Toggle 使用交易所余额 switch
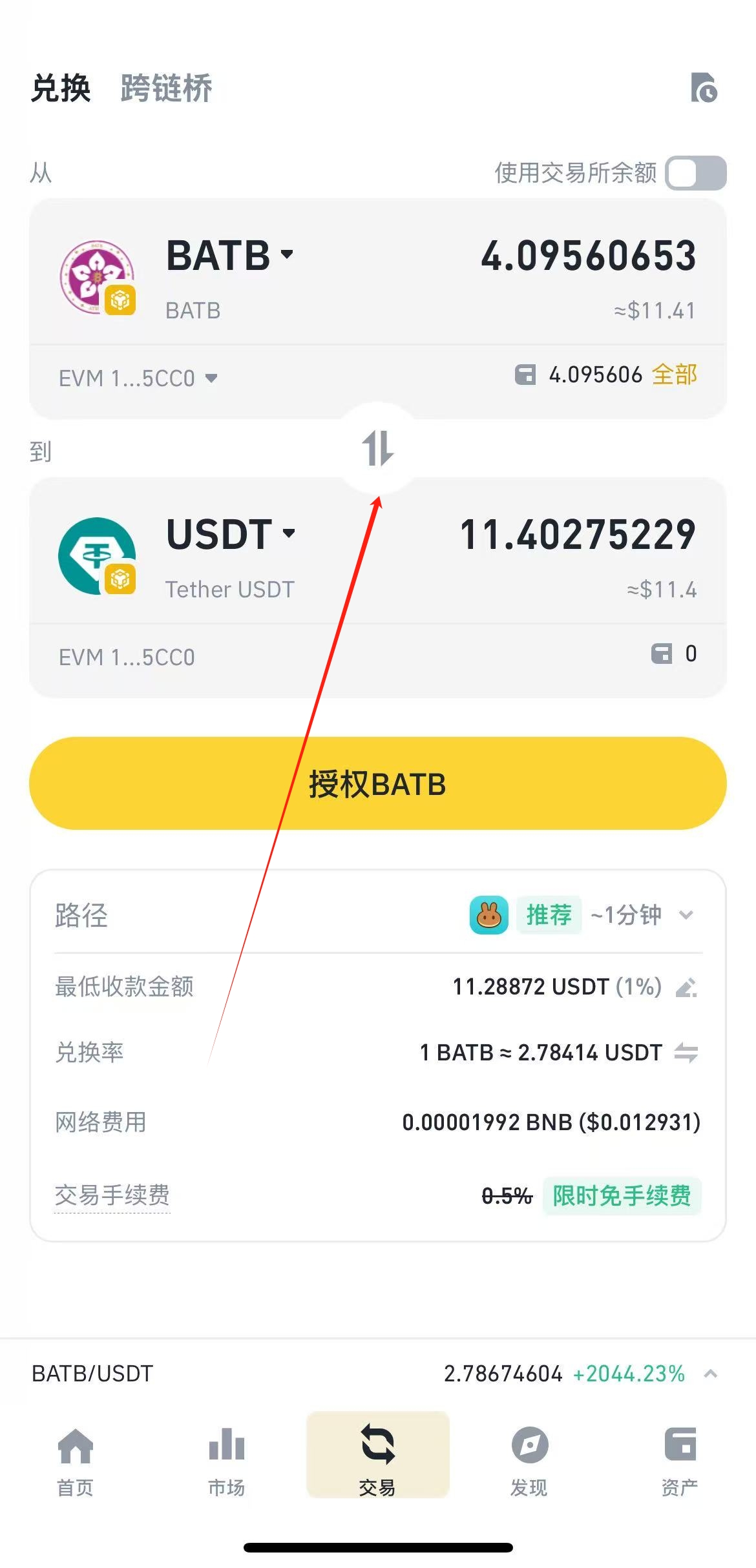Screen dimensions: 756x1568 coord(696,173)
